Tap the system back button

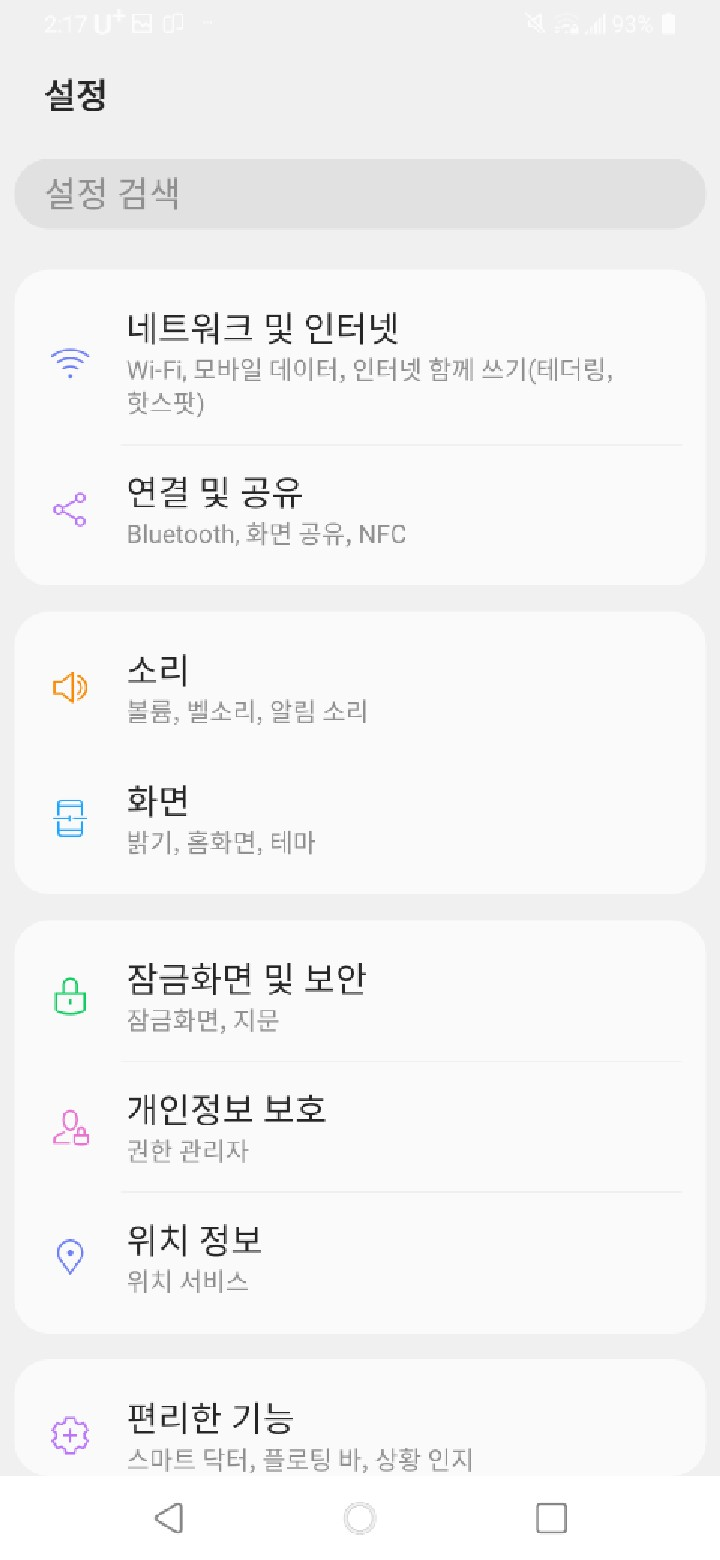pyautogui.click(x=169, y=1518)
